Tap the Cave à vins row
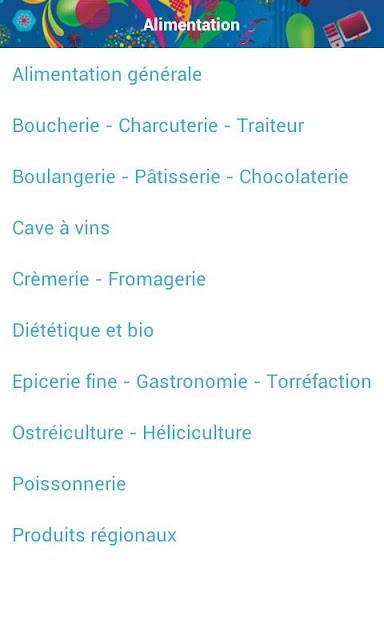Image resolution: width=384 pixels, height=640 pixels. (192, 228)
